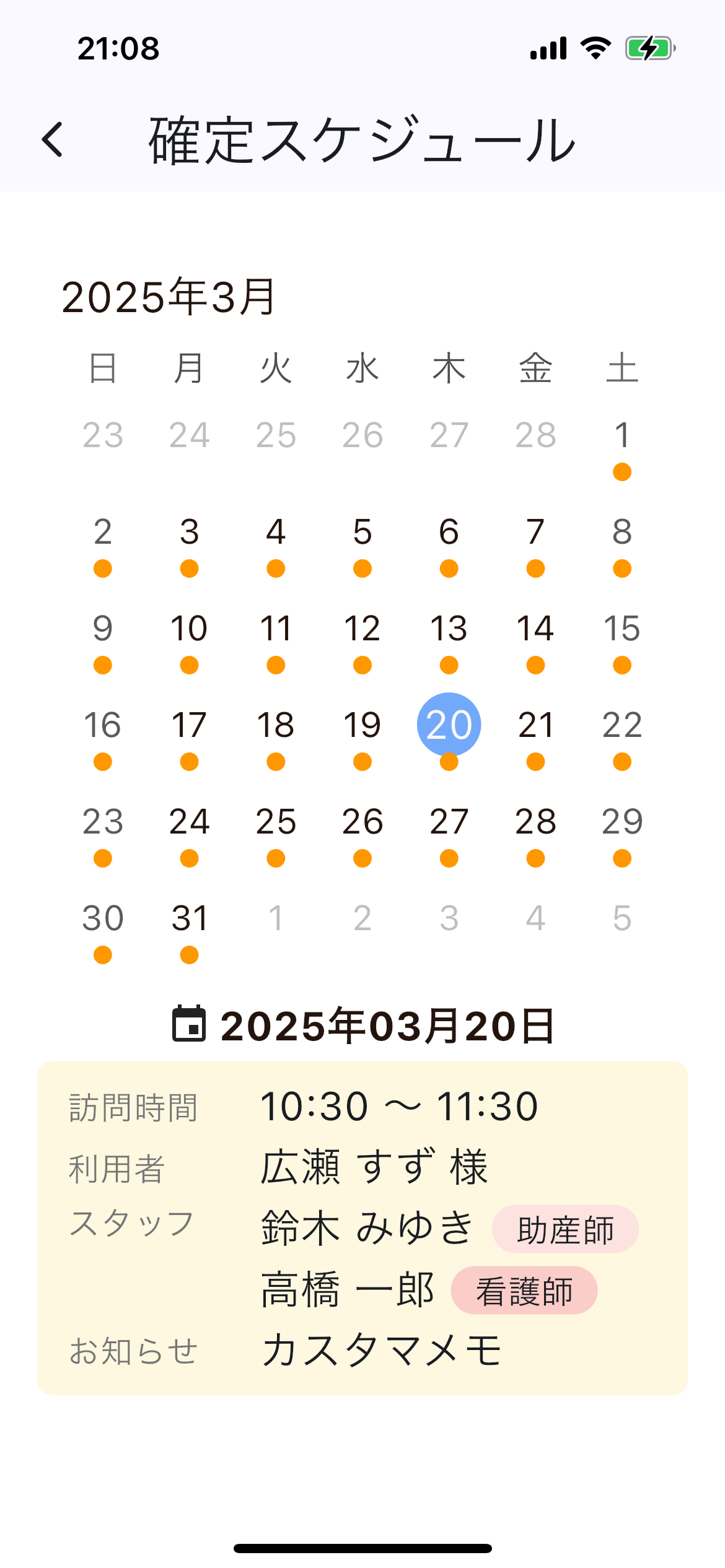
Task: Tap grayed-out April 3 date
Action: 449,918
